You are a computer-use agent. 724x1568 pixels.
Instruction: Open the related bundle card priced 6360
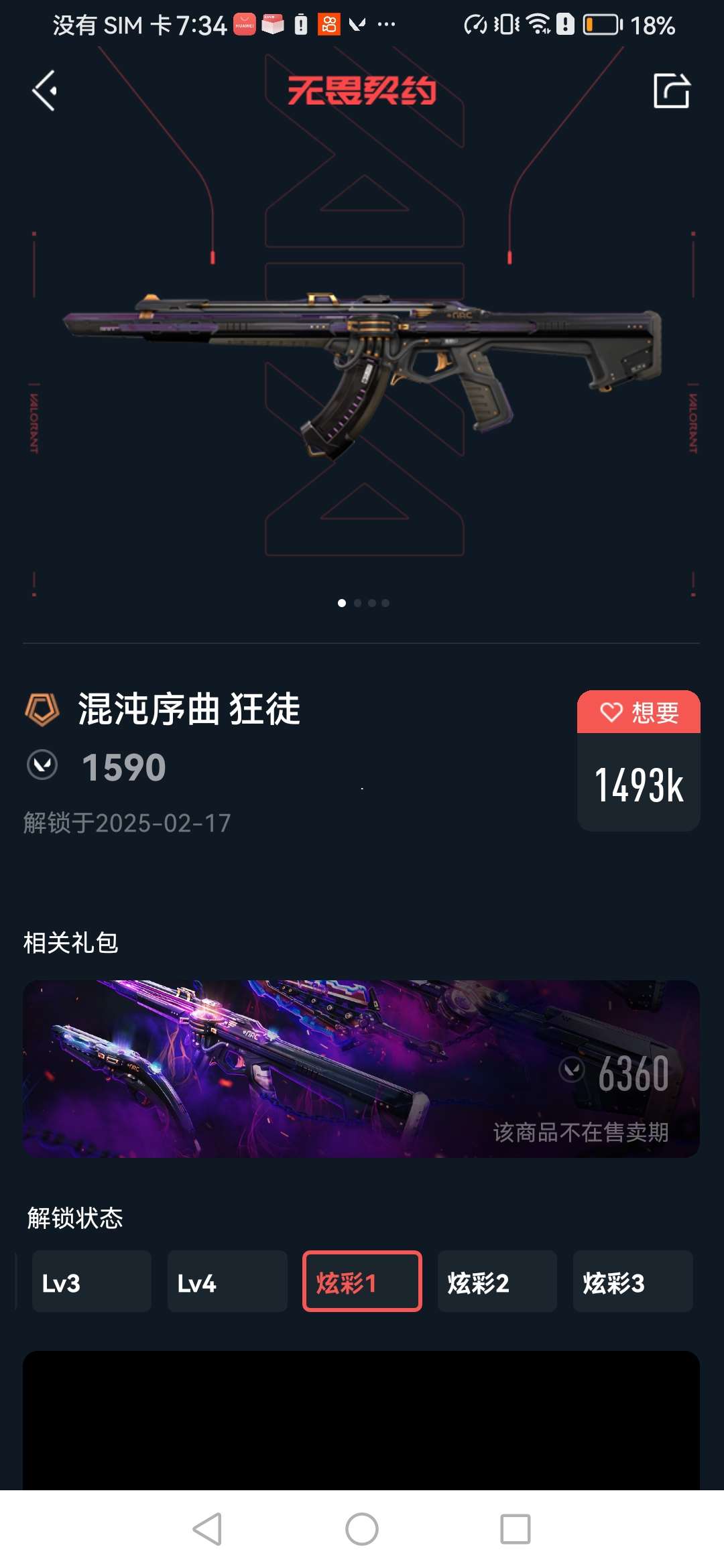click(361, 1069)
